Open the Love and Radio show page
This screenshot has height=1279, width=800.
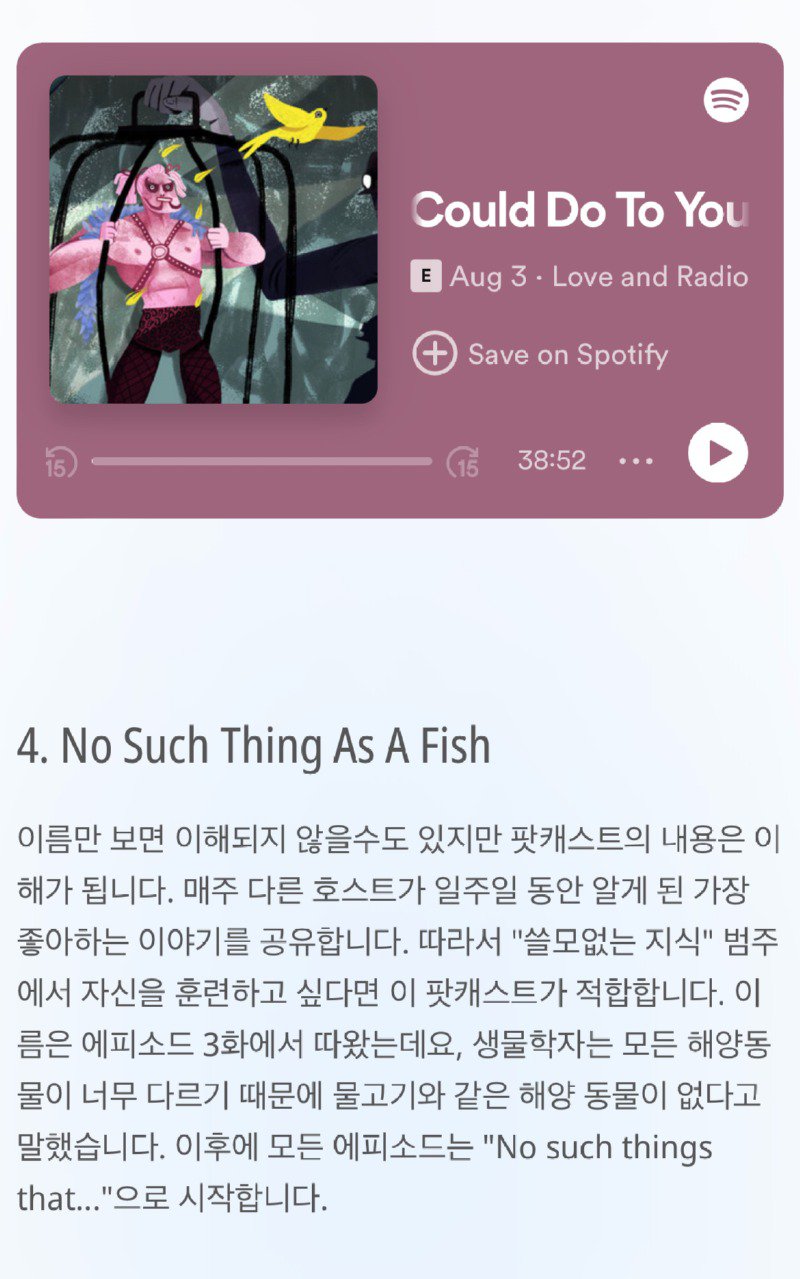tap(650, 276)
